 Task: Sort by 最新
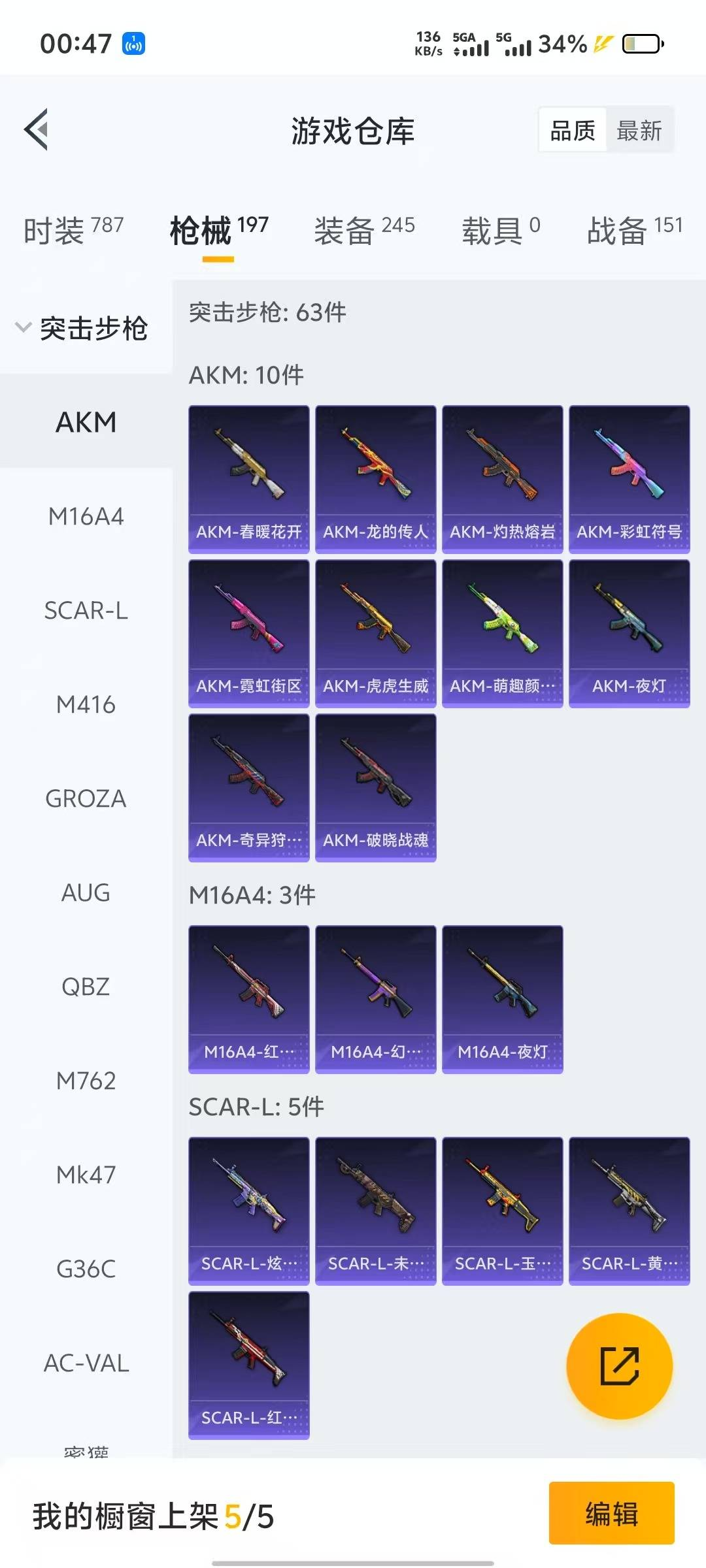click(639, 131)
